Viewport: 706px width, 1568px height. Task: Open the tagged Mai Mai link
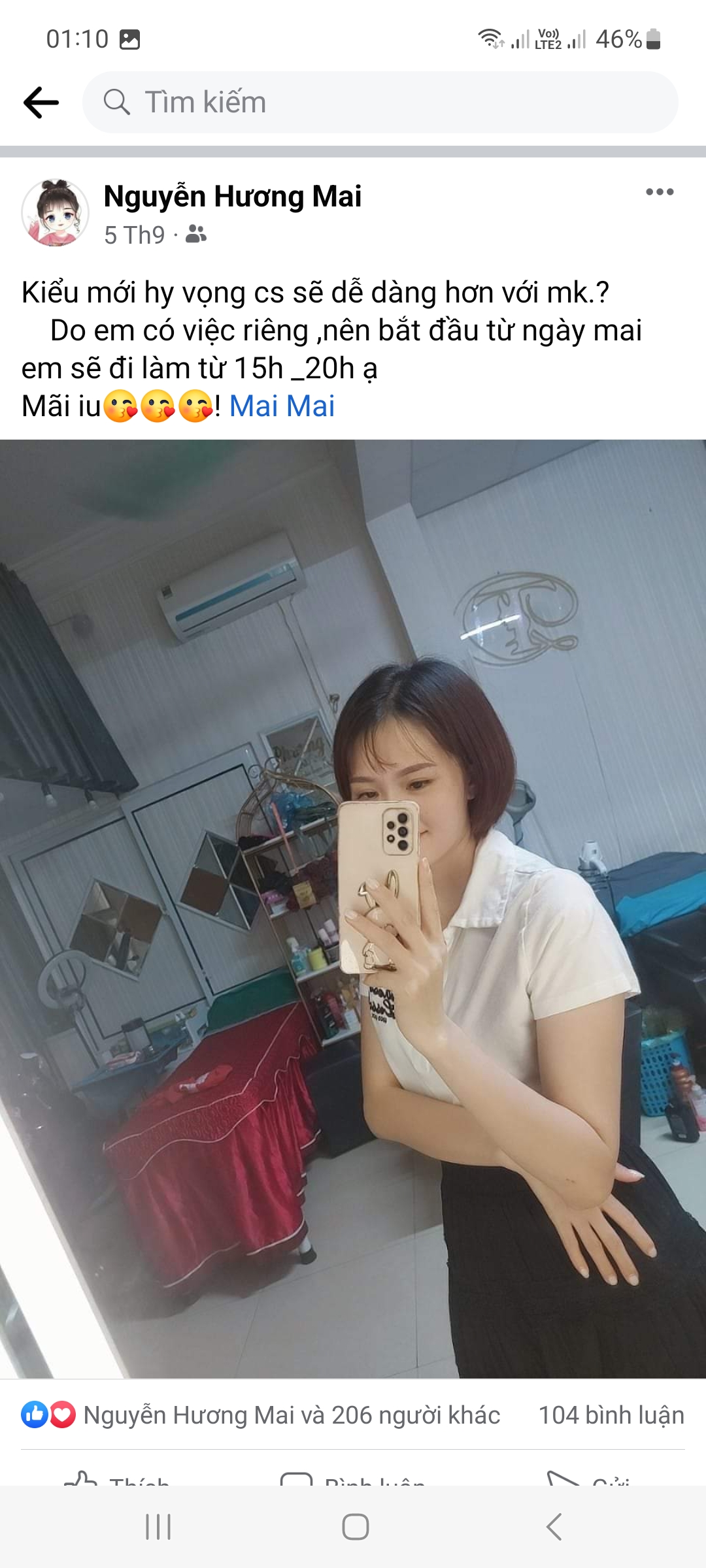point(282,406)
